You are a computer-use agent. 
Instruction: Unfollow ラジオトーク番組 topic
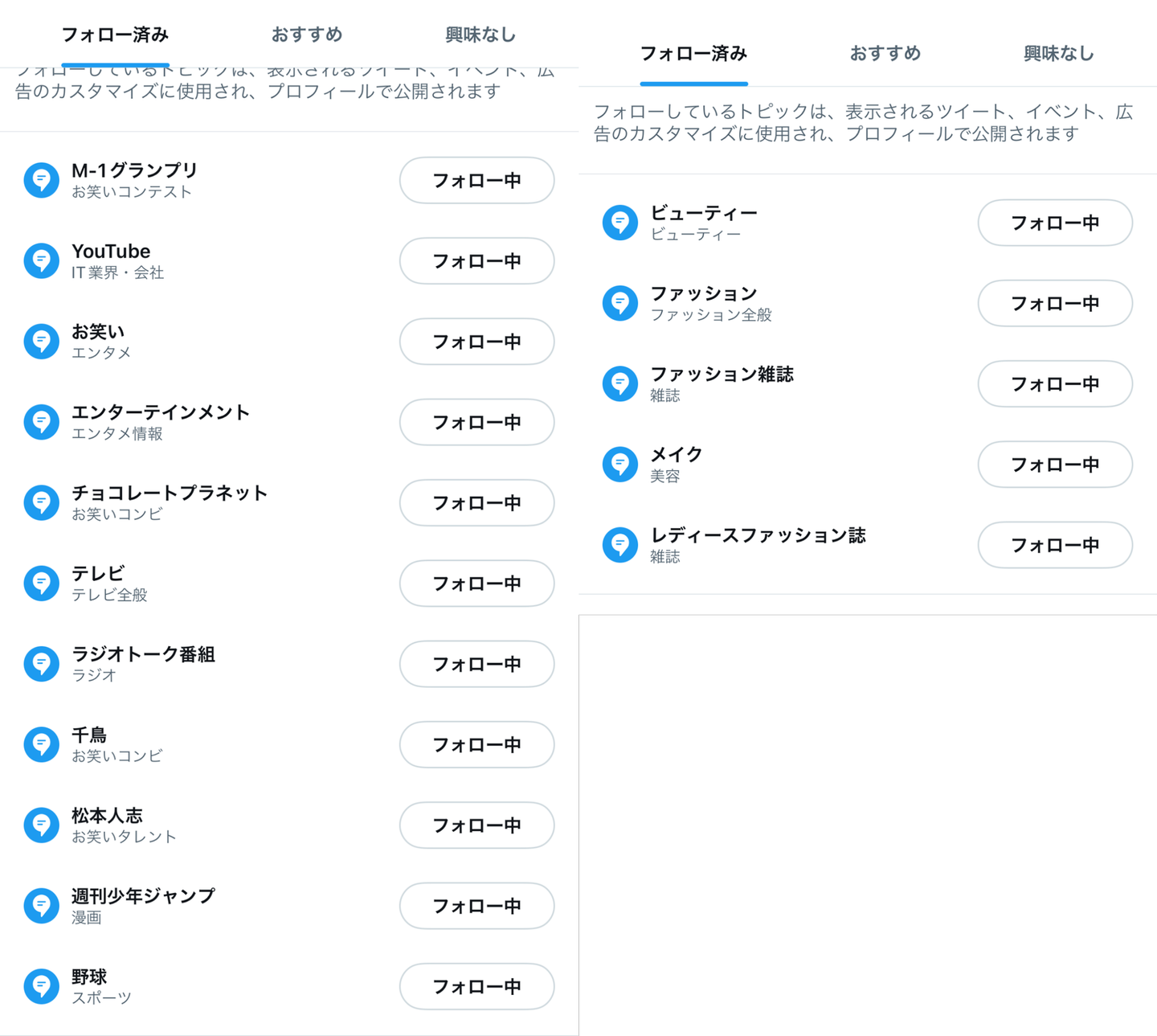tap(476, 664)
